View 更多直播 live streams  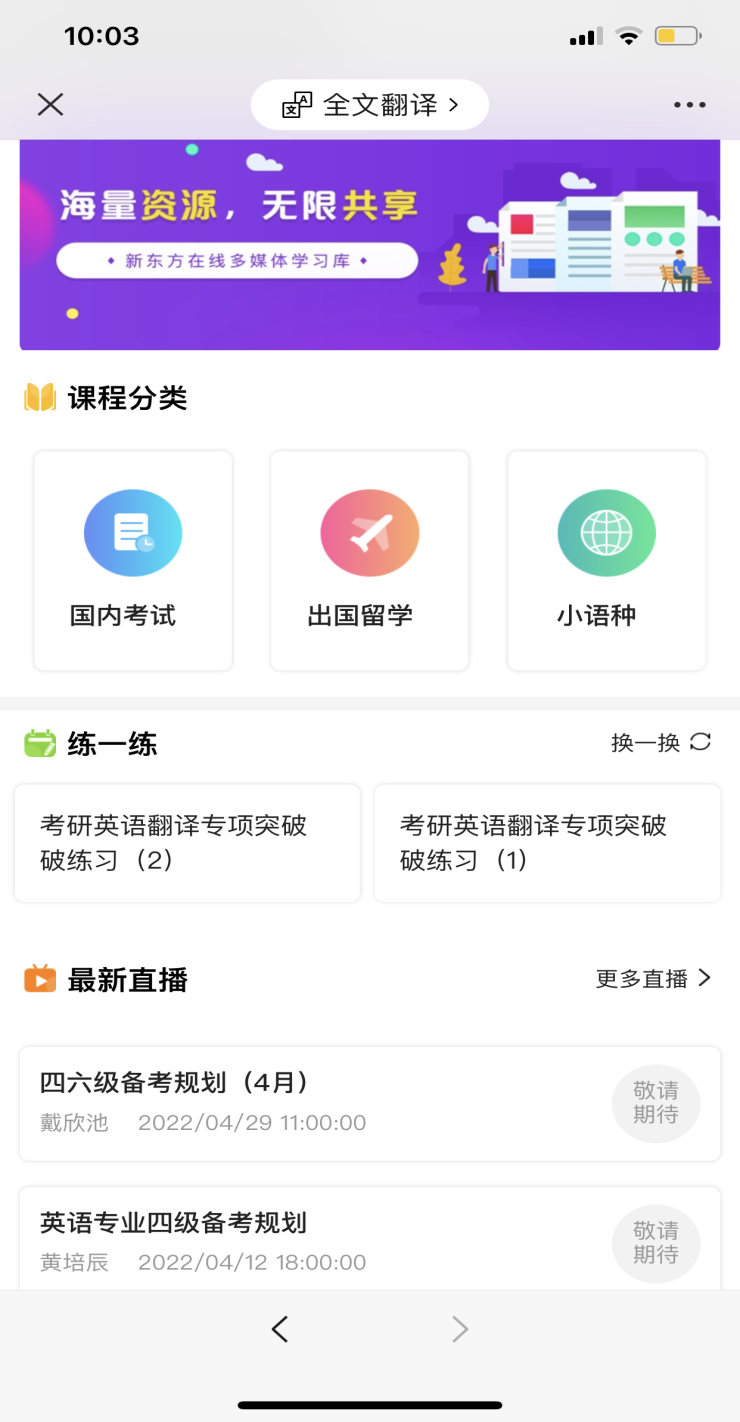[x=653, y=979]
